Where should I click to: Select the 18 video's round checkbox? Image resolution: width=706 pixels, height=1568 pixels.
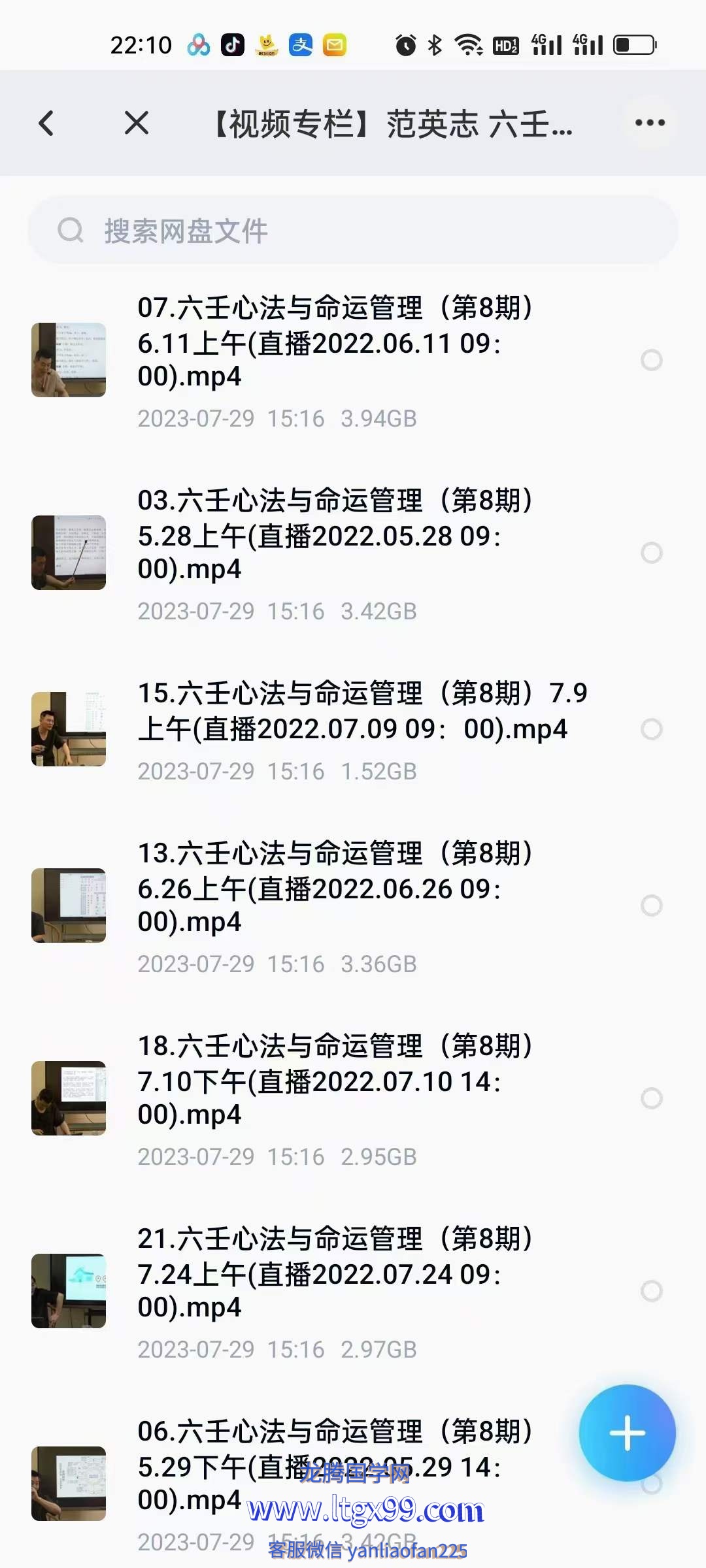[x=651, y=1098]
